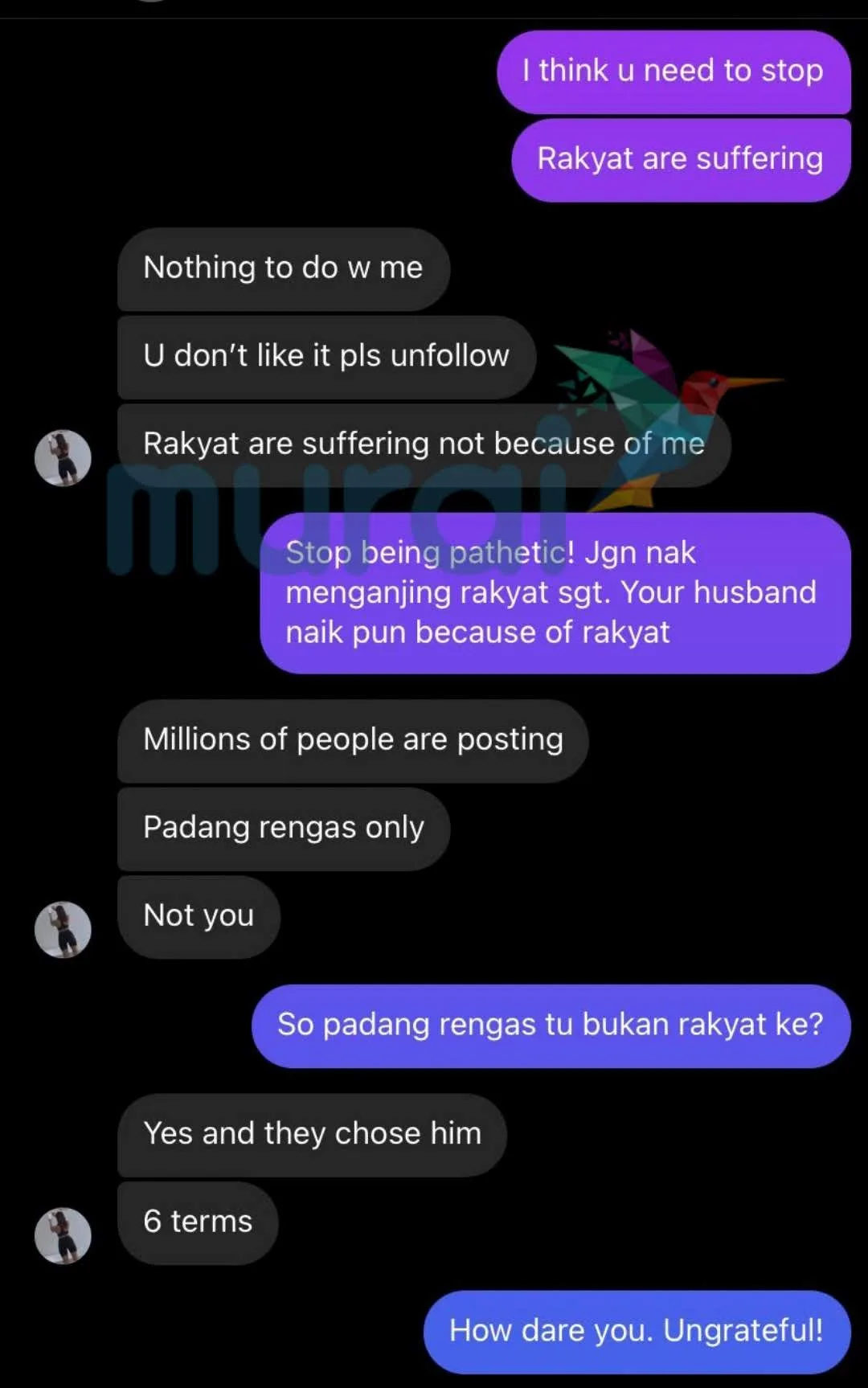The height and width of the screenshot is (1388, 868).
Task: Open sender's avatar beside 'Rakyat are suffering not because of me'
Action: tap(63, 458)
